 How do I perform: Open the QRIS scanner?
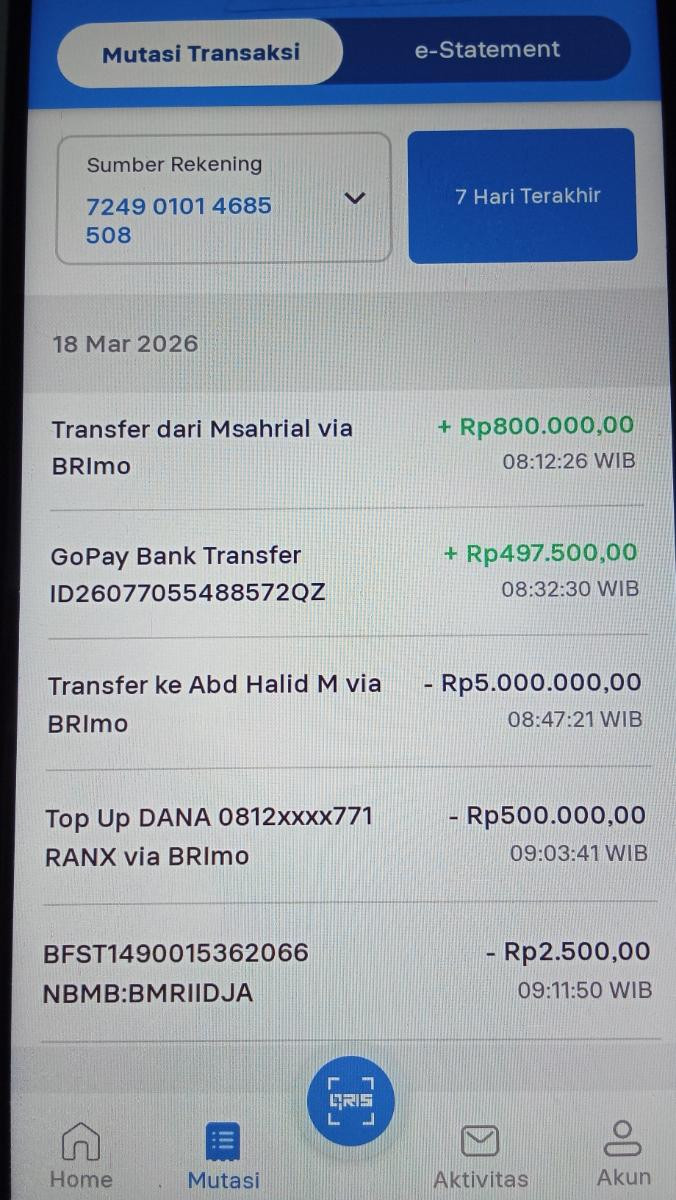click(350, 1101)
